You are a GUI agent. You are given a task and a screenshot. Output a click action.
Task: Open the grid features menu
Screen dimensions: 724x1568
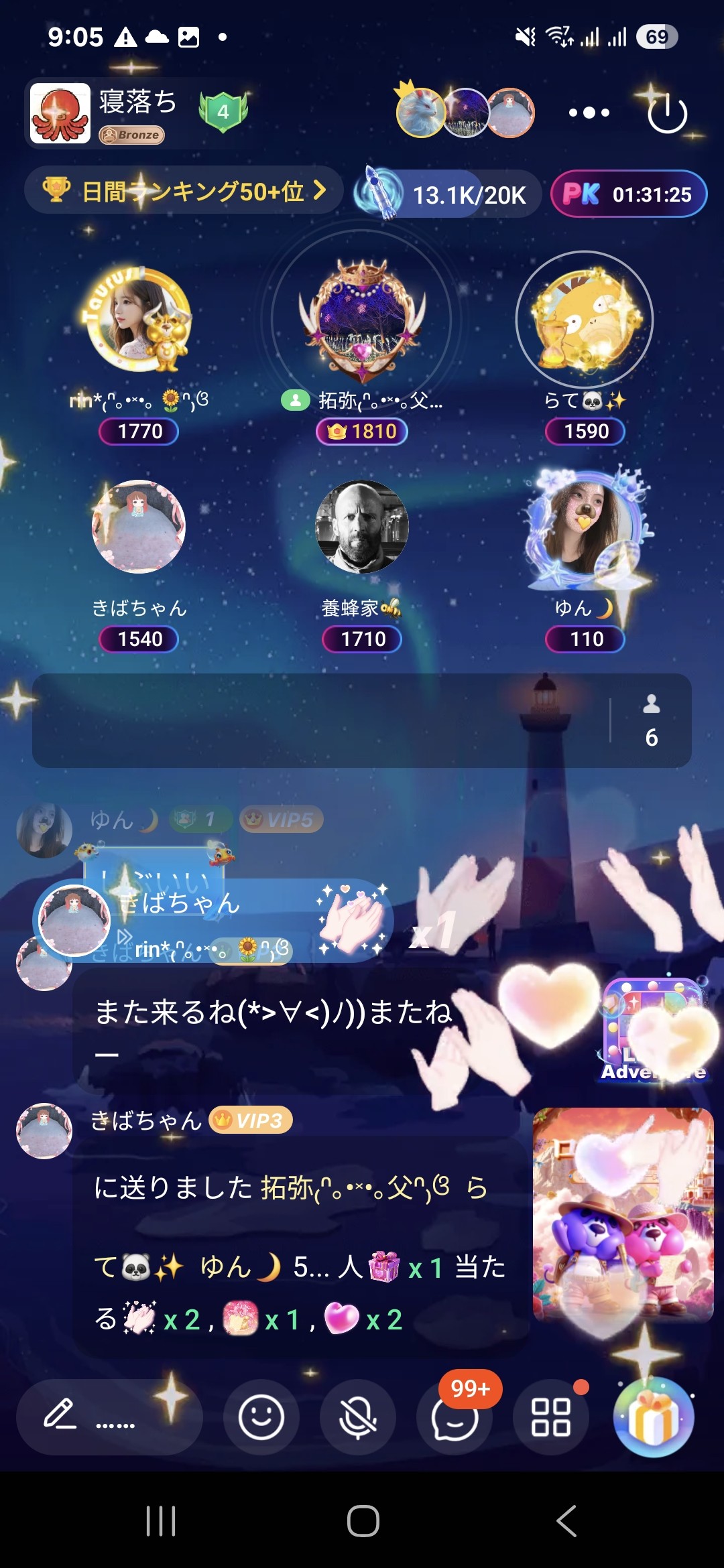[x=551, y=1417]
